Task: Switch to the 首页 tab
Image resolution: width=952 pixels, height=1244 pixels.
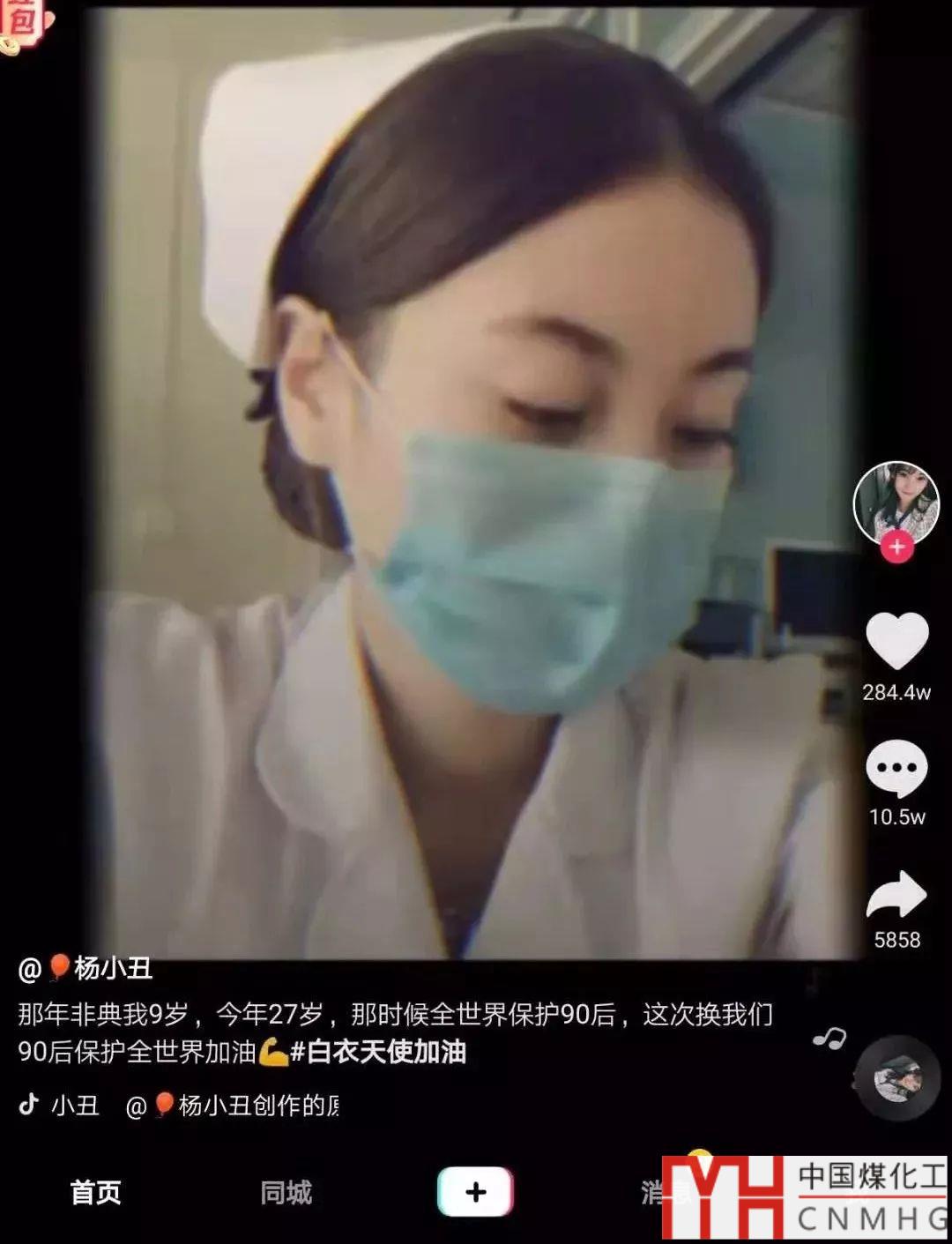Action: [95, 1193]
